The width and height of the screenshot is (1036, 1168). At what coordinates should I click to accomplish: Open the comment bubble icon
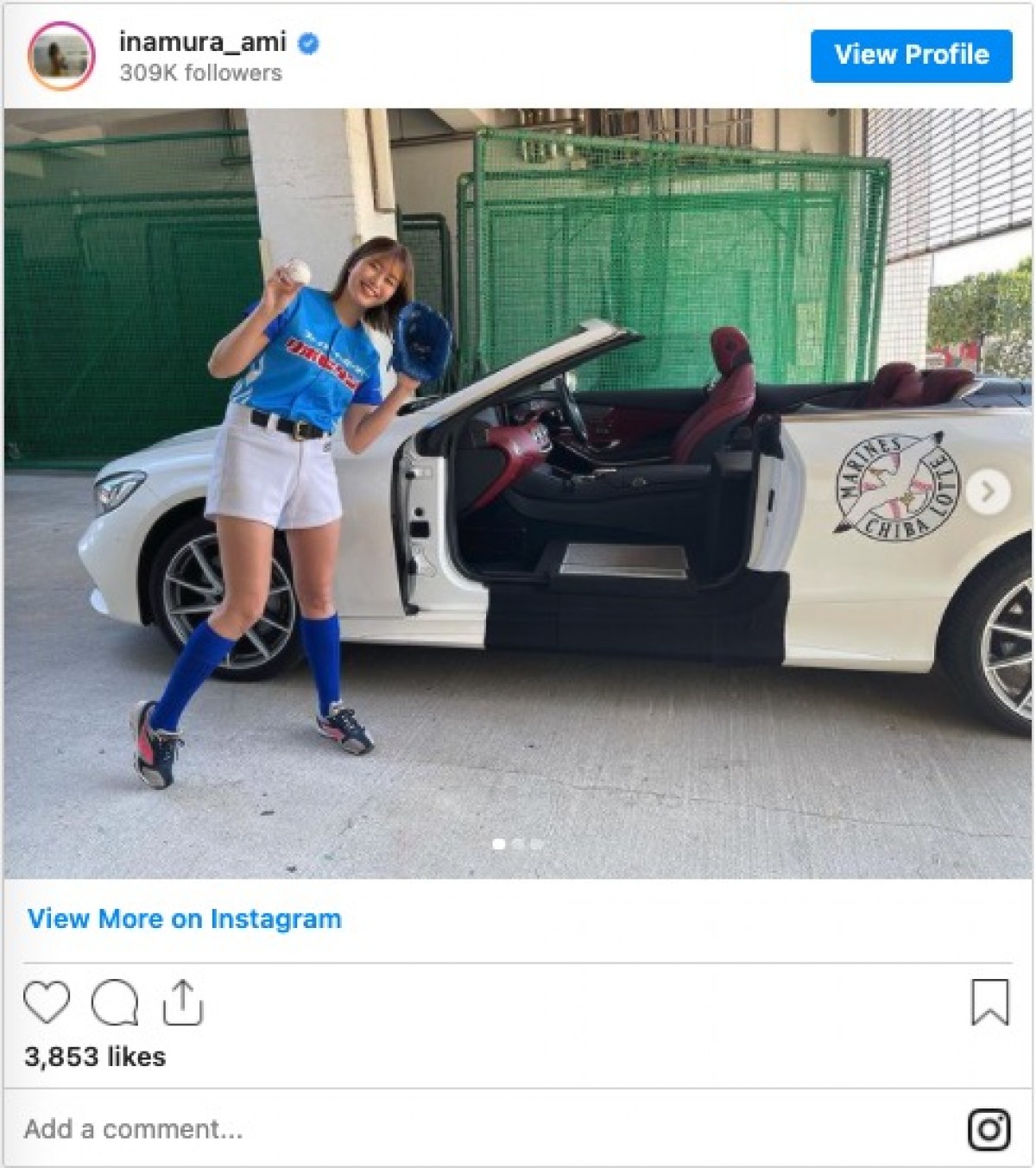click(115, 1002)
